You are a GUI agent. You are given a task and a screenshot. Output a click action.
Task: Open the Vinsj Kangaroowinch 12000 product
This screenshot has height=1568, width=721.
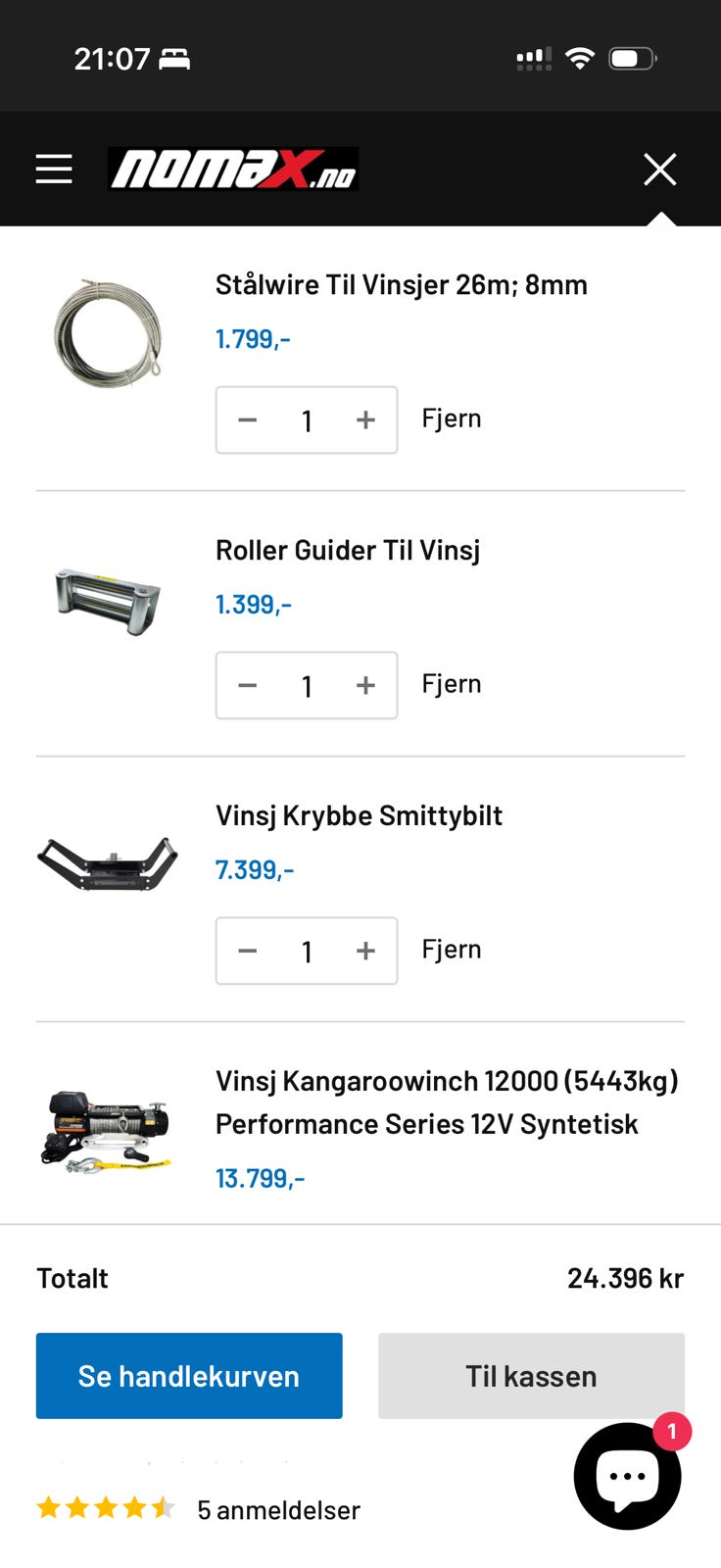[447, 1102]
